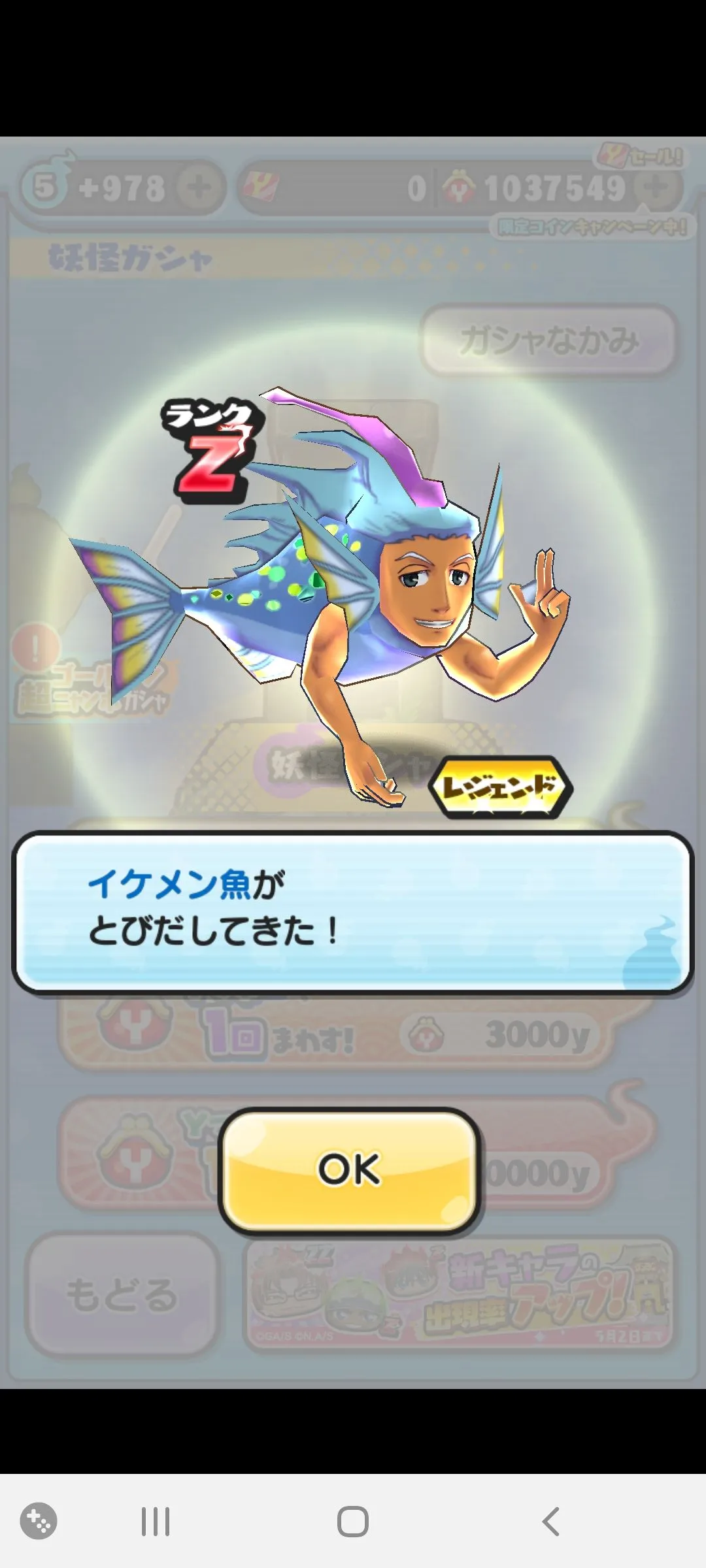Go to the system home screen

(353, 1521)
